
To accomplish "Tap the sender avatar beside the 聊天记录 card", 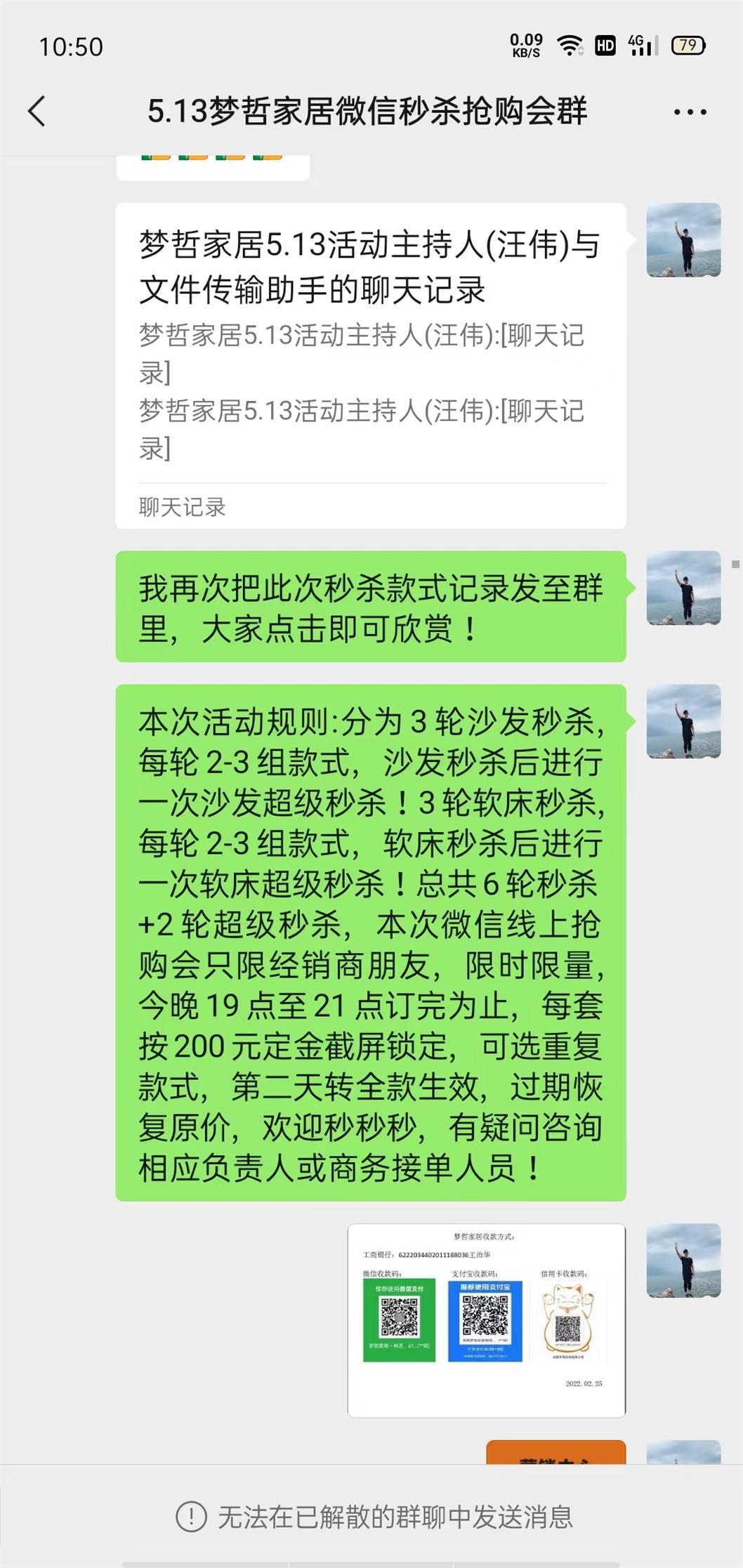I will click(683, 240).
